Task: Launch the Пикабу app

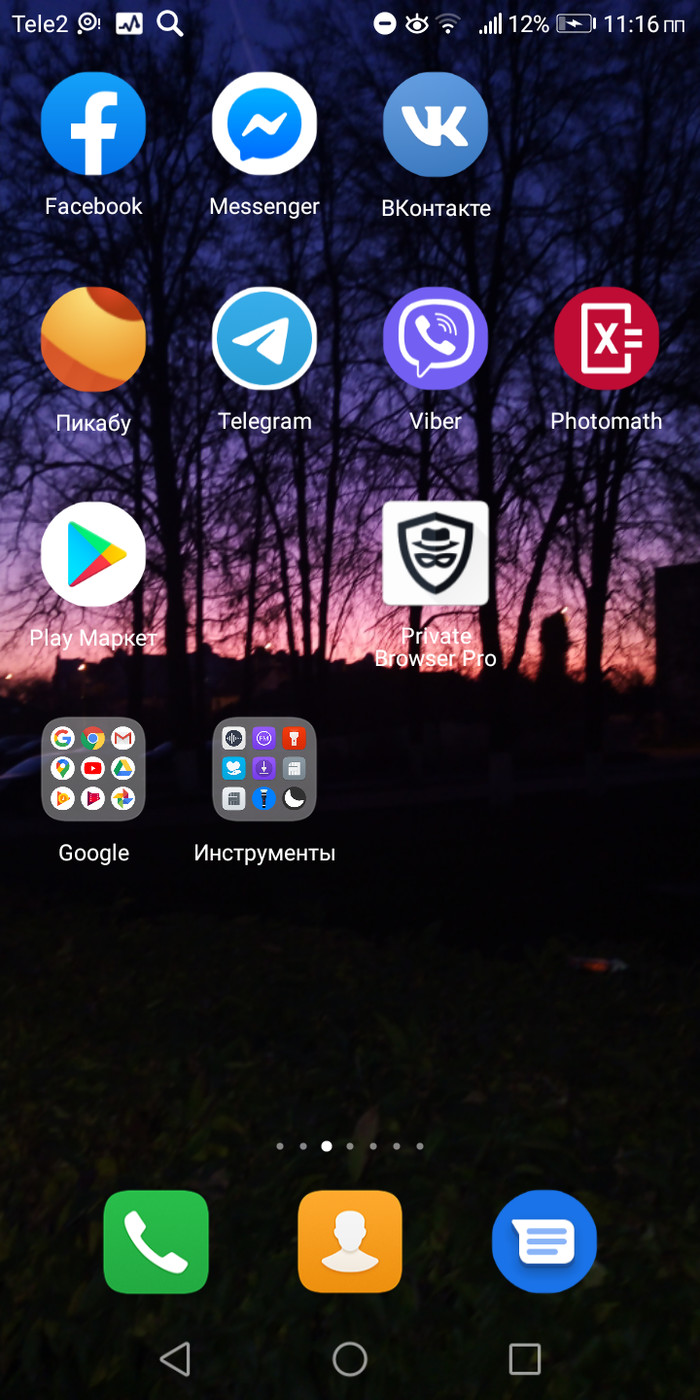Action: point(93,339)
